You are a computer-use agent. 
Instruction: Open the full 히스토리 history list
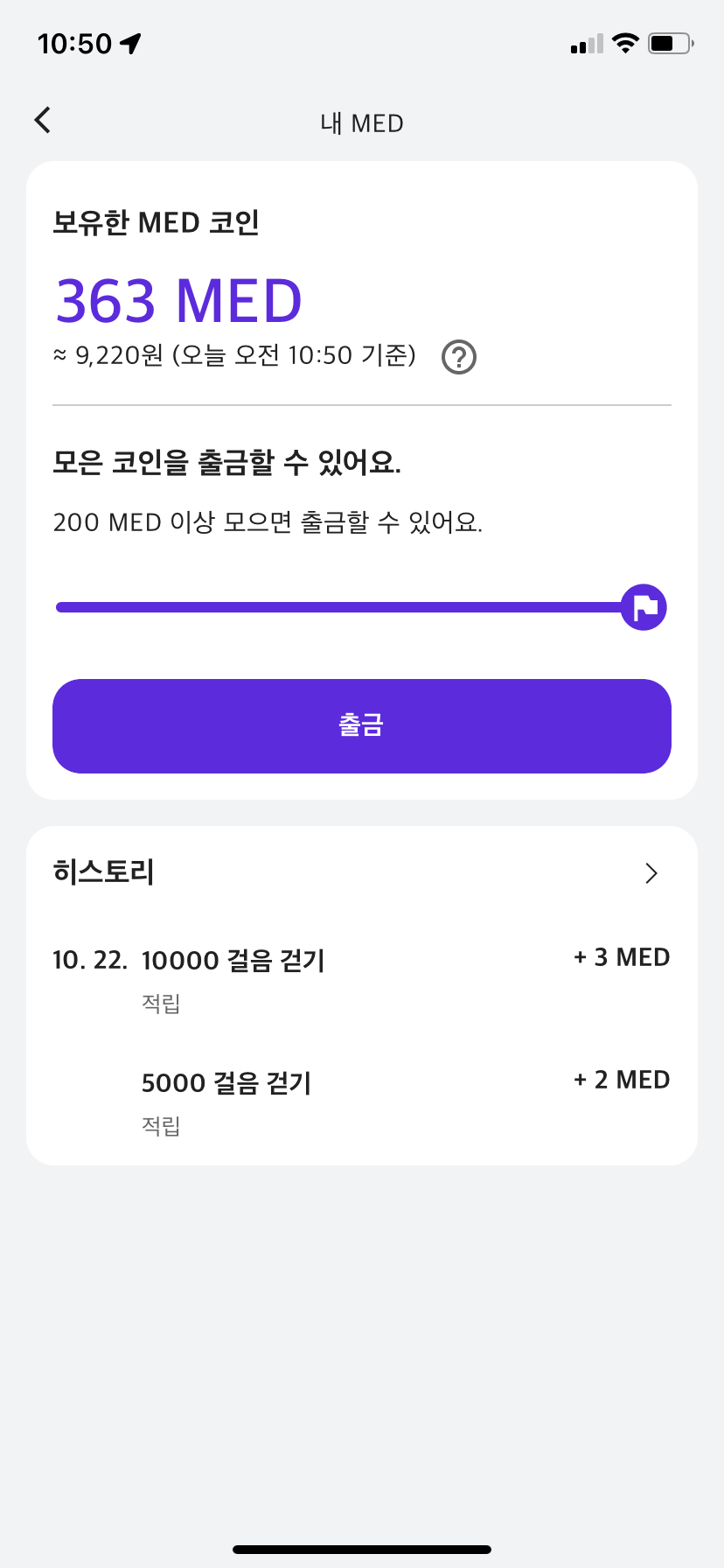(x=651, y=873)
